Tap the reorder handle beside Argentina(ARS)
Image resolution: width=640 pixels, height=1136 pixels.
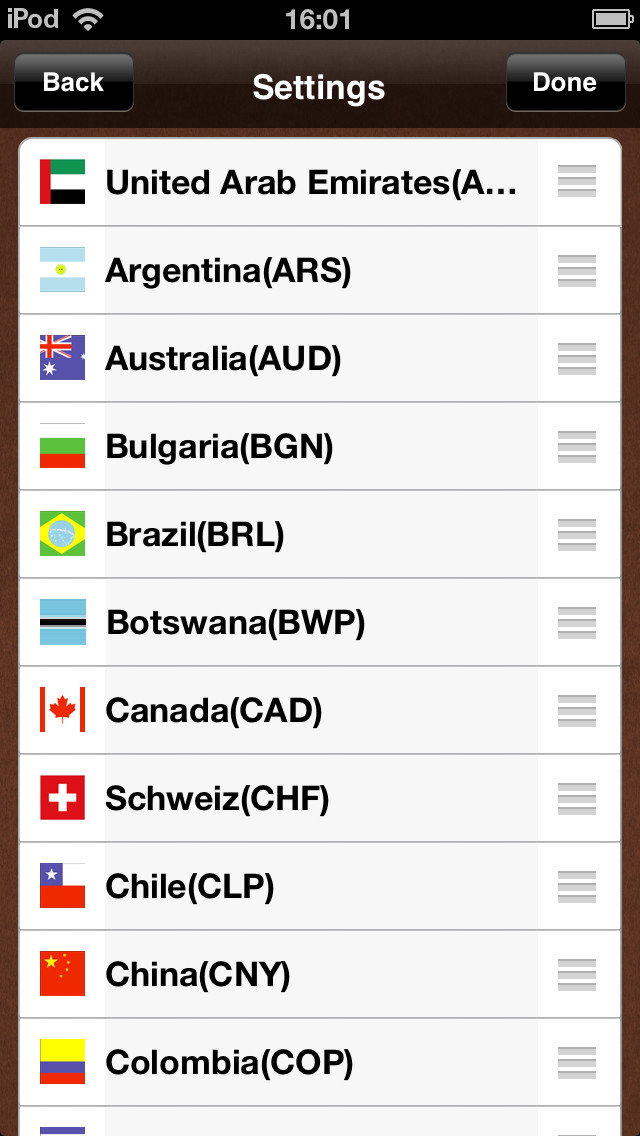pos(577,270)
